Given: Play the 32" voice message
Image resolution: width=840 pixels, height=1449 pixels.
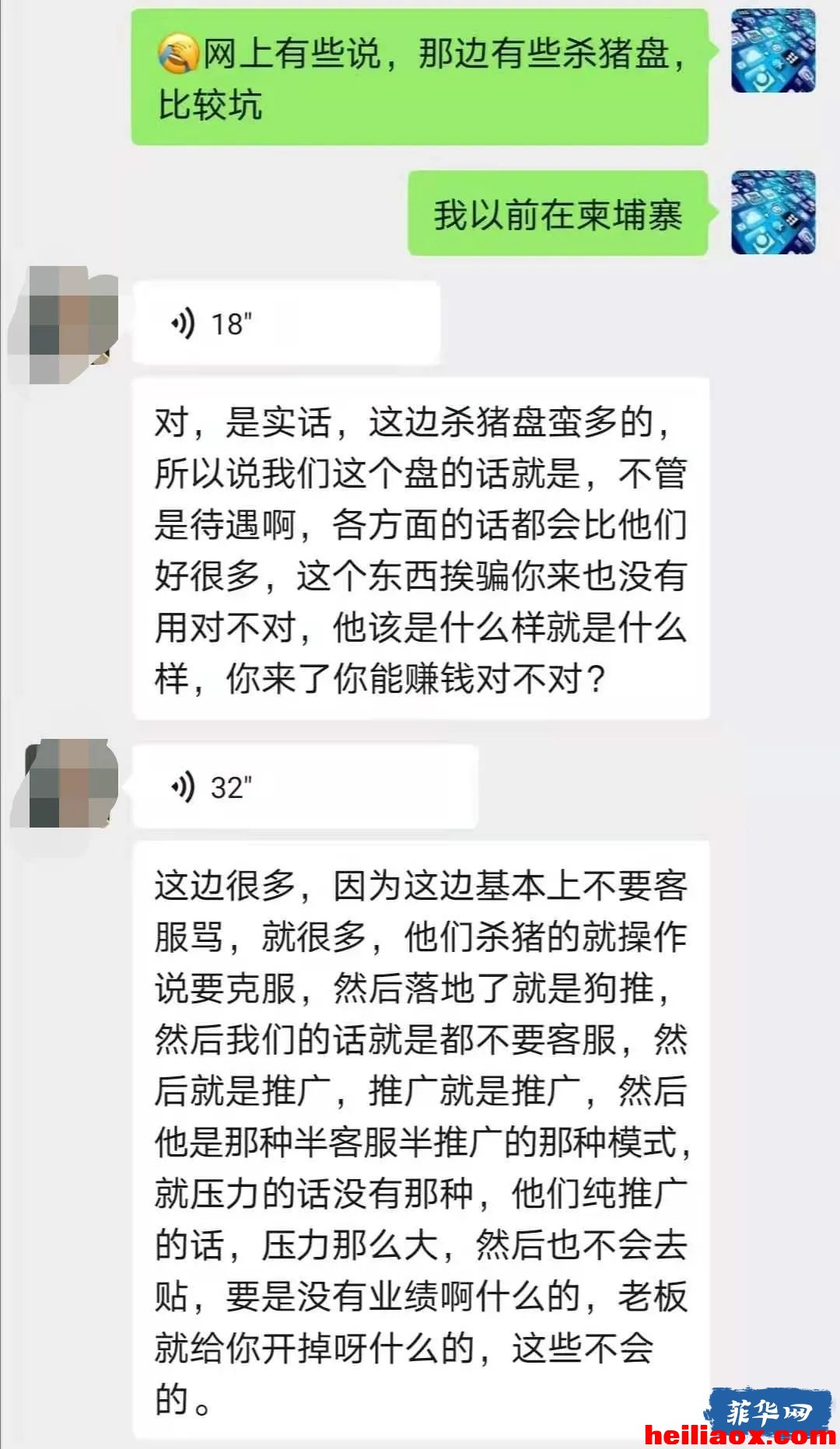Looking at the screenshot, I should (305, 786).
